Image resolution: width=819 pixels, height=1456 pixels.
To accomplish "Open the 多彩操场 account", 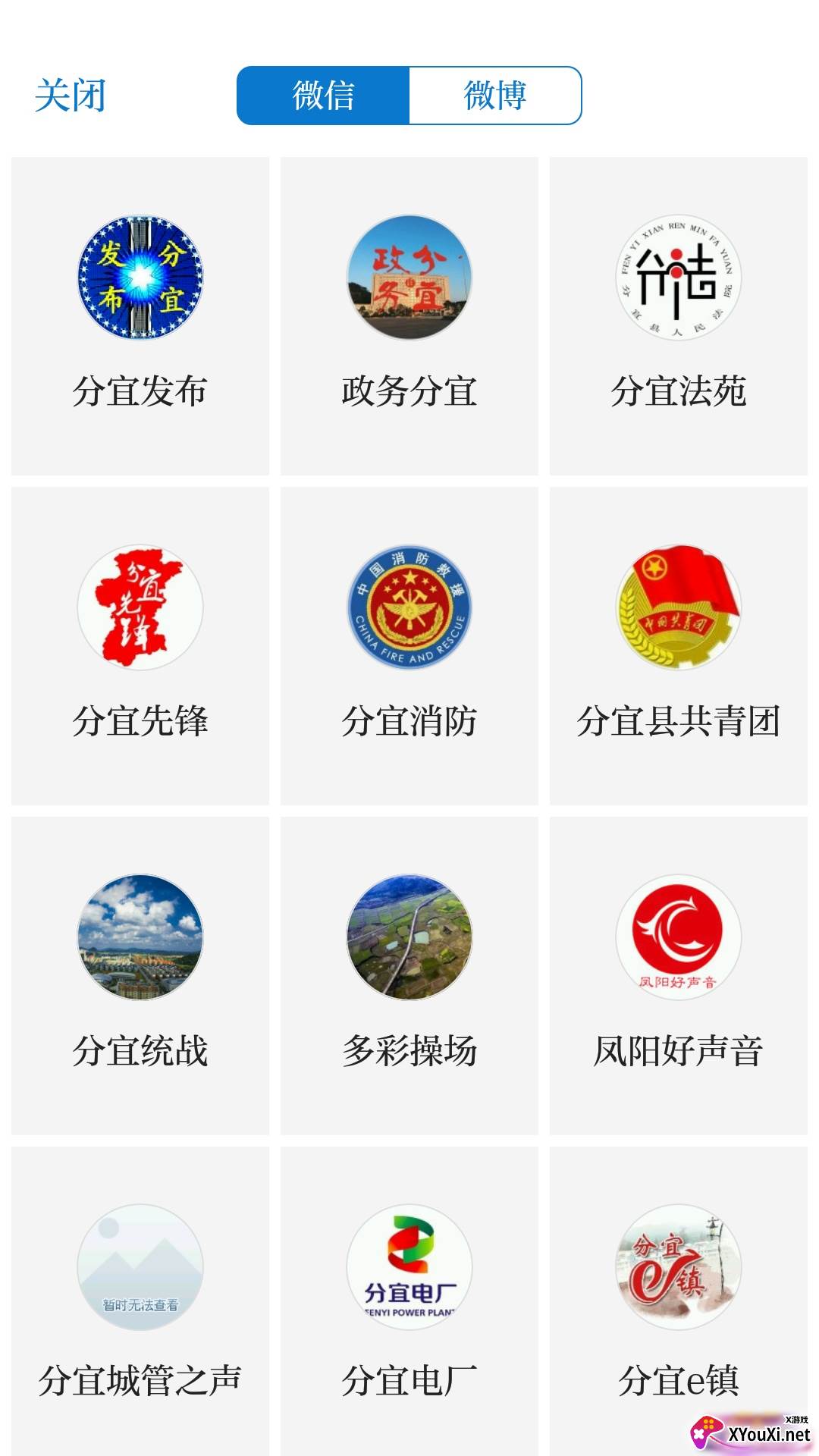I will tap(409, 976).
